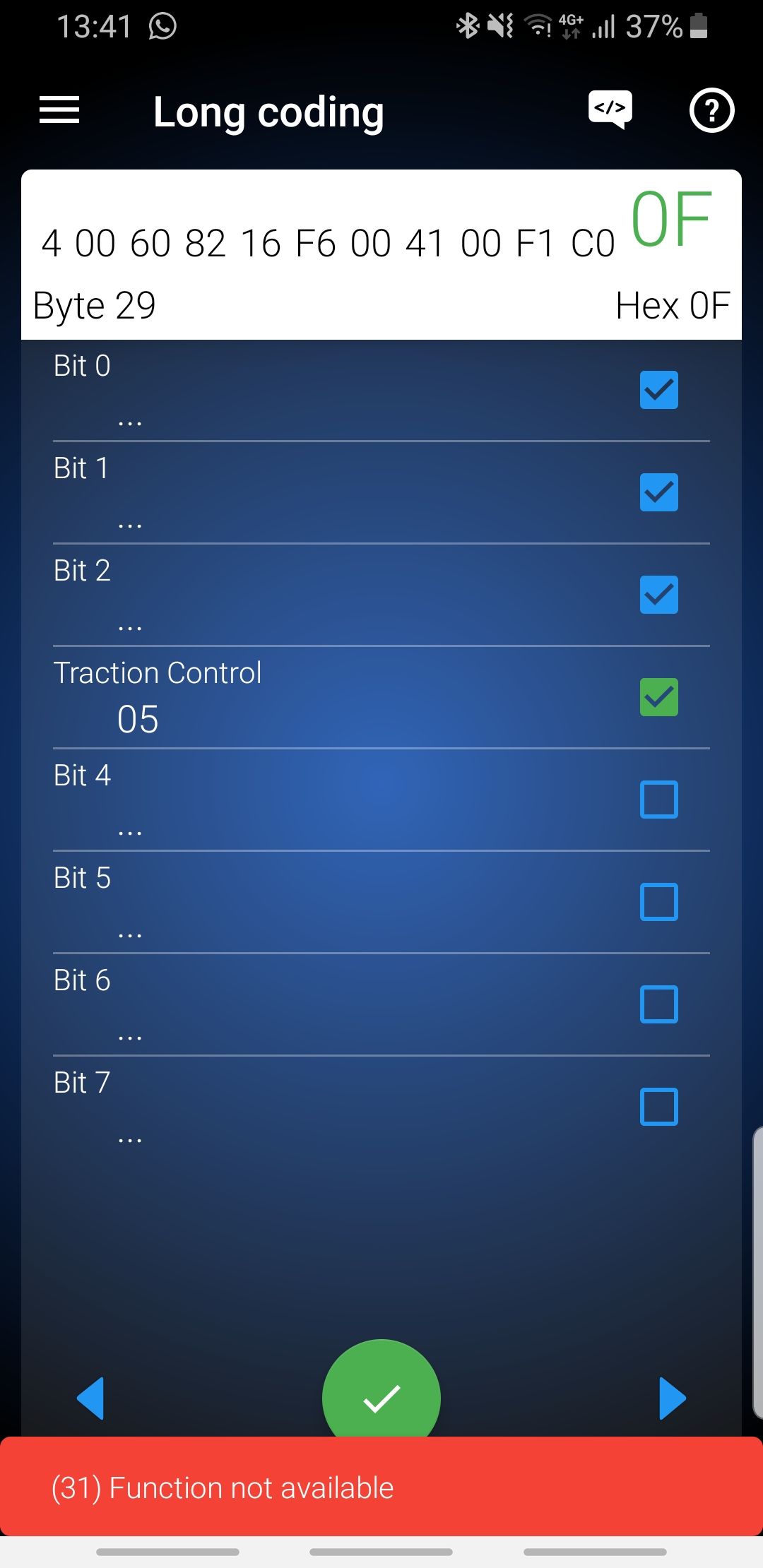Tick the Bit 6 checkbox
Screen dimensions: 763x1568
pyautogui.click(x=658, y=1004)
